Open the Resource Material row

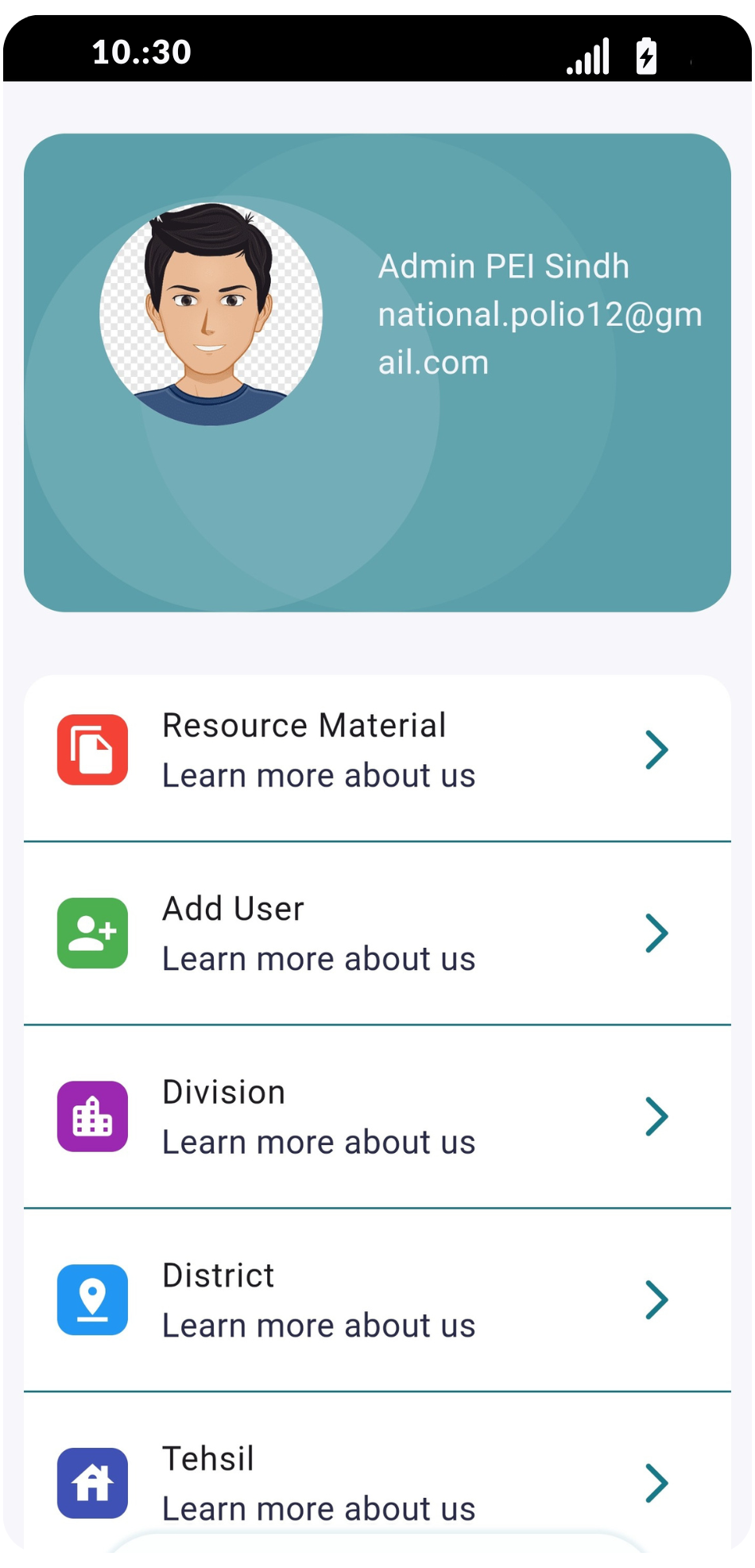pos(377,751)
